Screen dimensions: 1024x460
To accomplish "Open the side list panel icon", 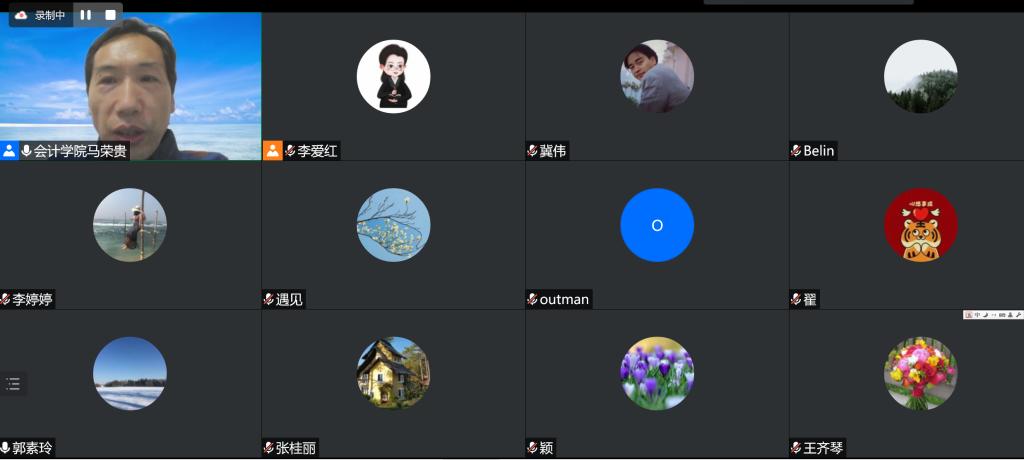I will coord(13,383).
